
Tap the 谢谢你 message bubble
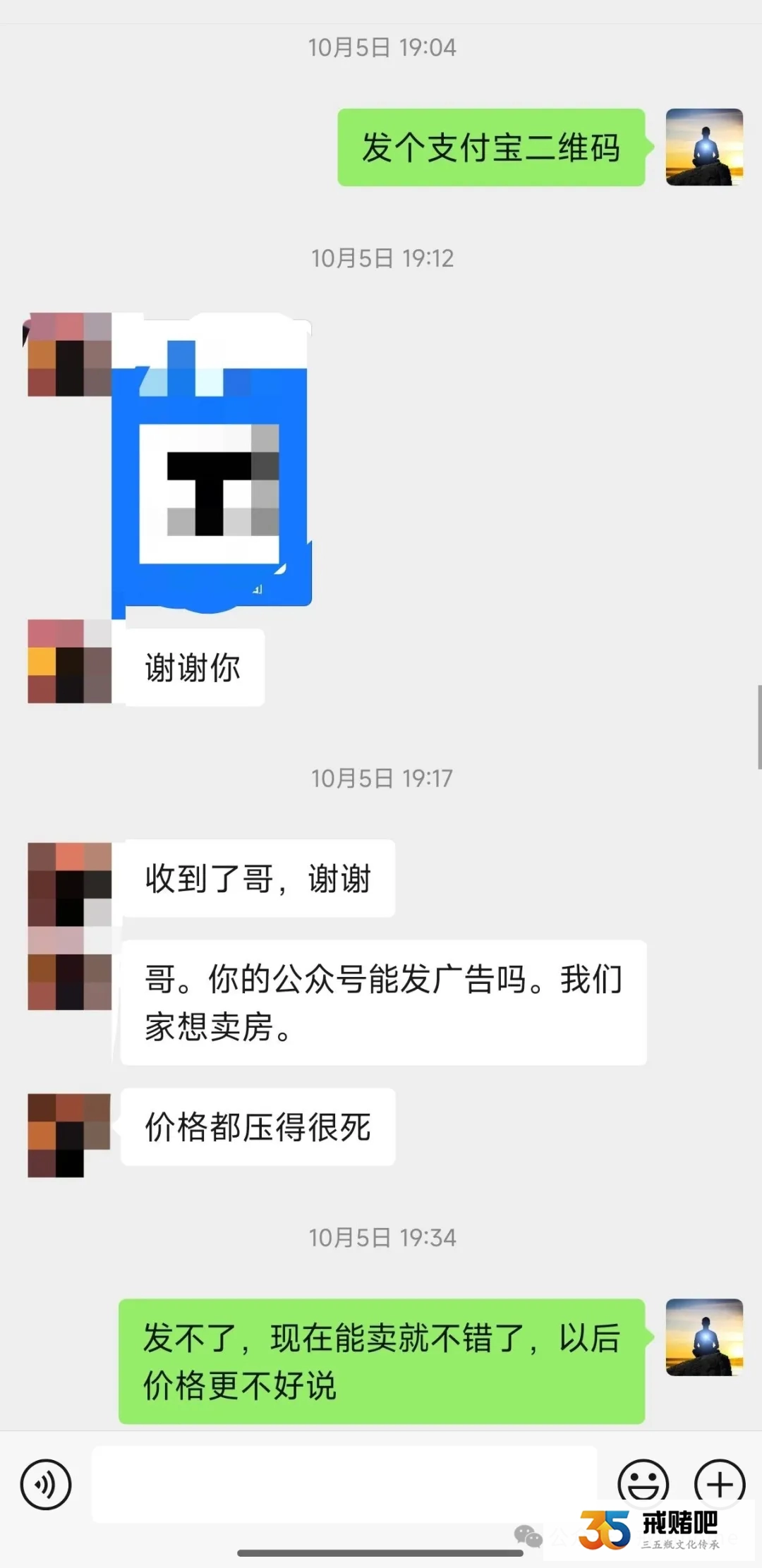point(194,667)
